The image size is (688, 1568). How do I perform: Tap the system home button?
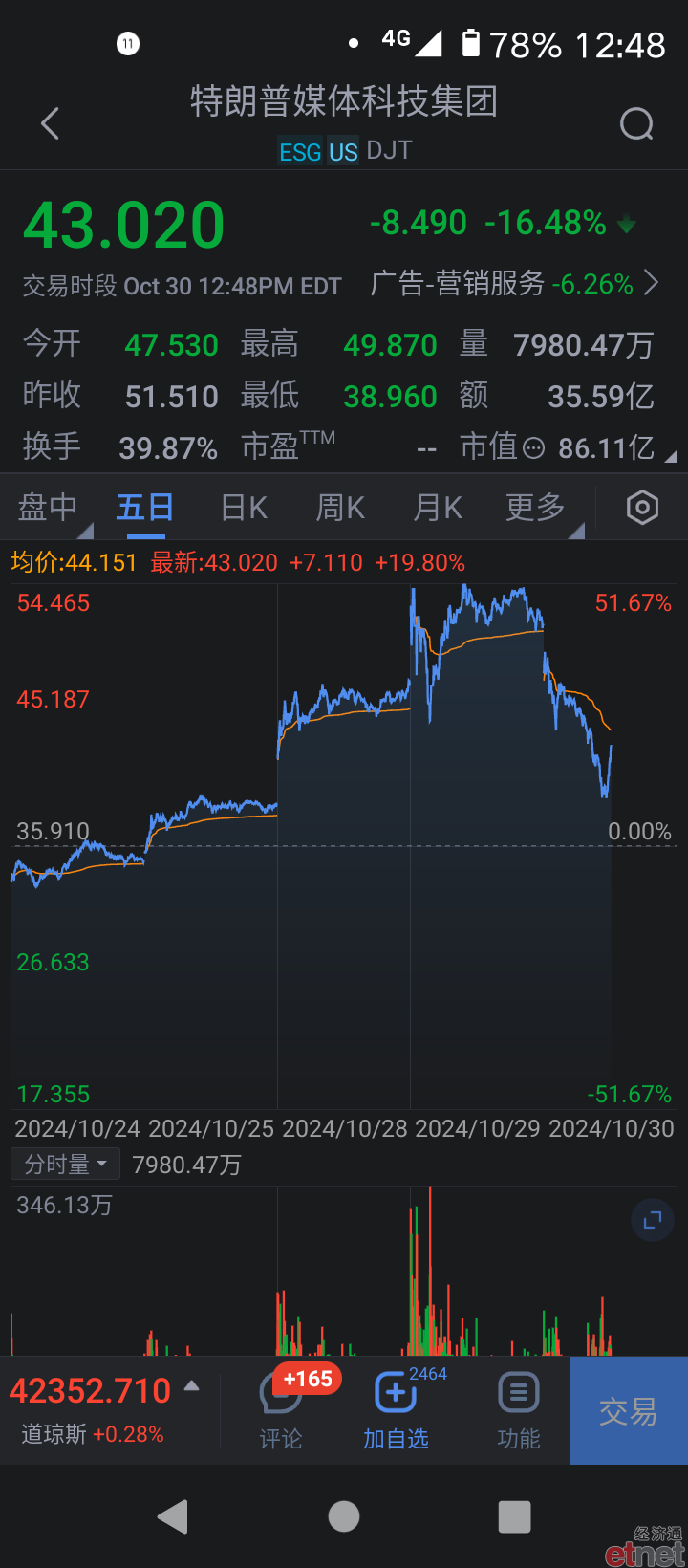click(x=344, y=1516)
